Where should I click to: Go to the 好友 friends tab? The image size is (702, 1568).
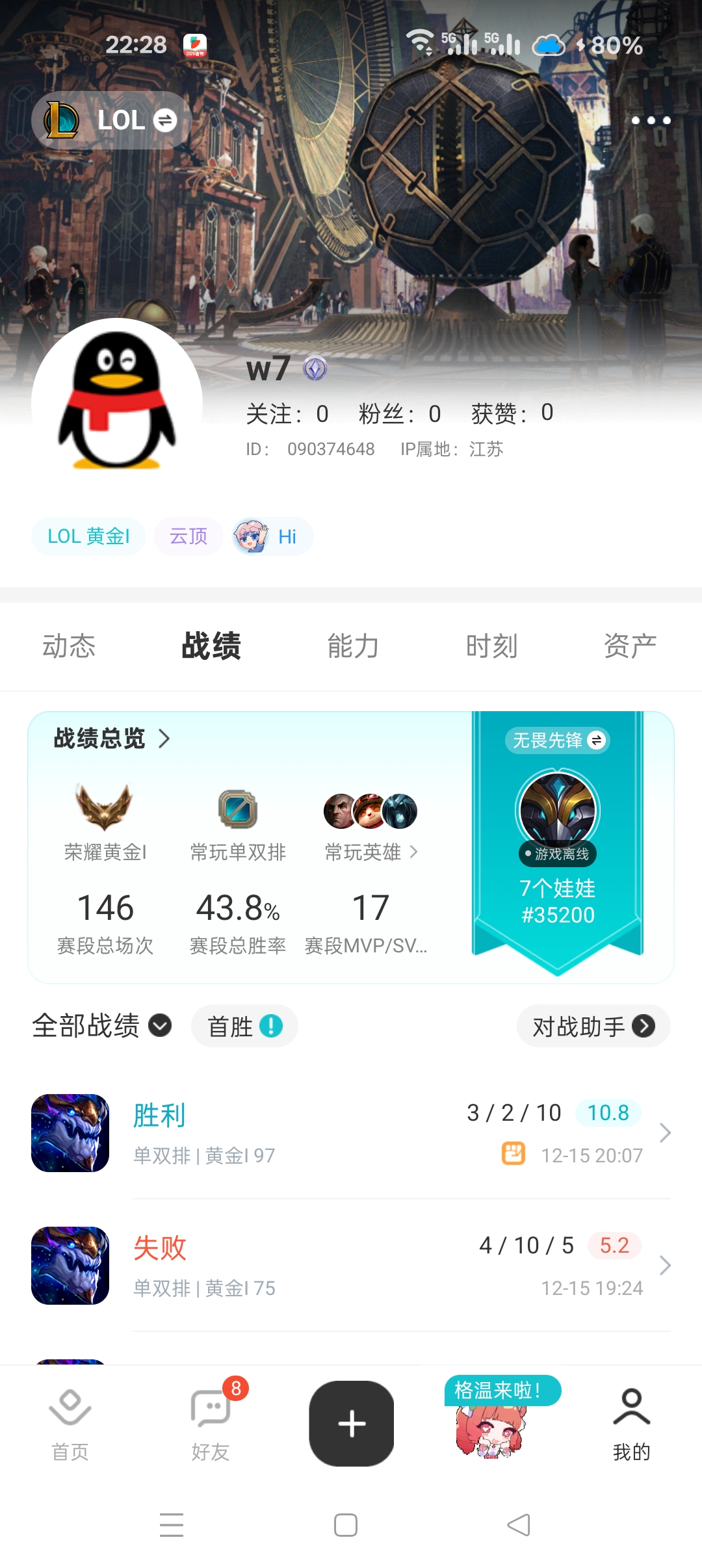pos(211,1424)
